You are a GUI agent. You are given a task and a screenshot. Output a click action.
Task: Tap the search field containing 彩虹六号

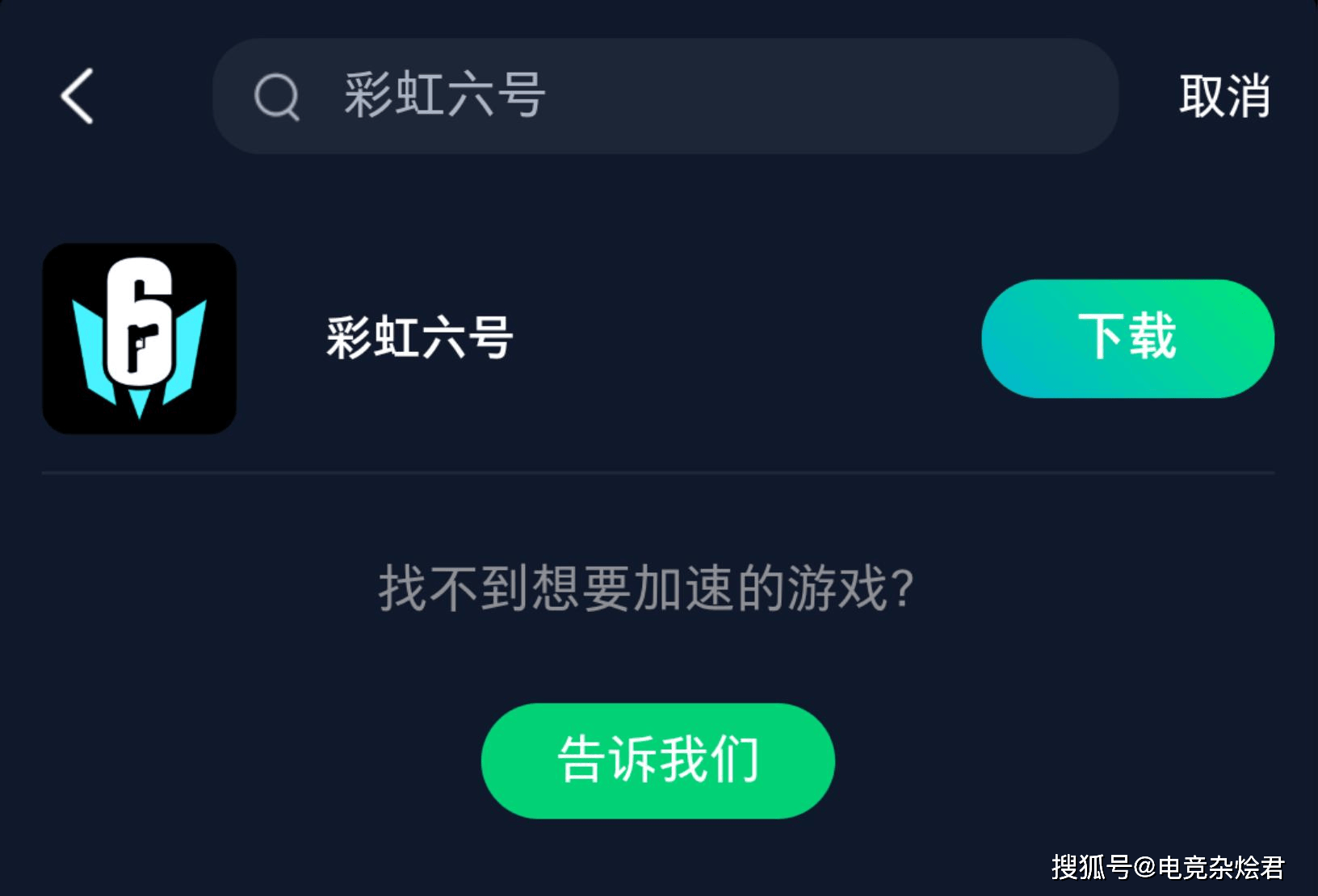coord(664,96)
